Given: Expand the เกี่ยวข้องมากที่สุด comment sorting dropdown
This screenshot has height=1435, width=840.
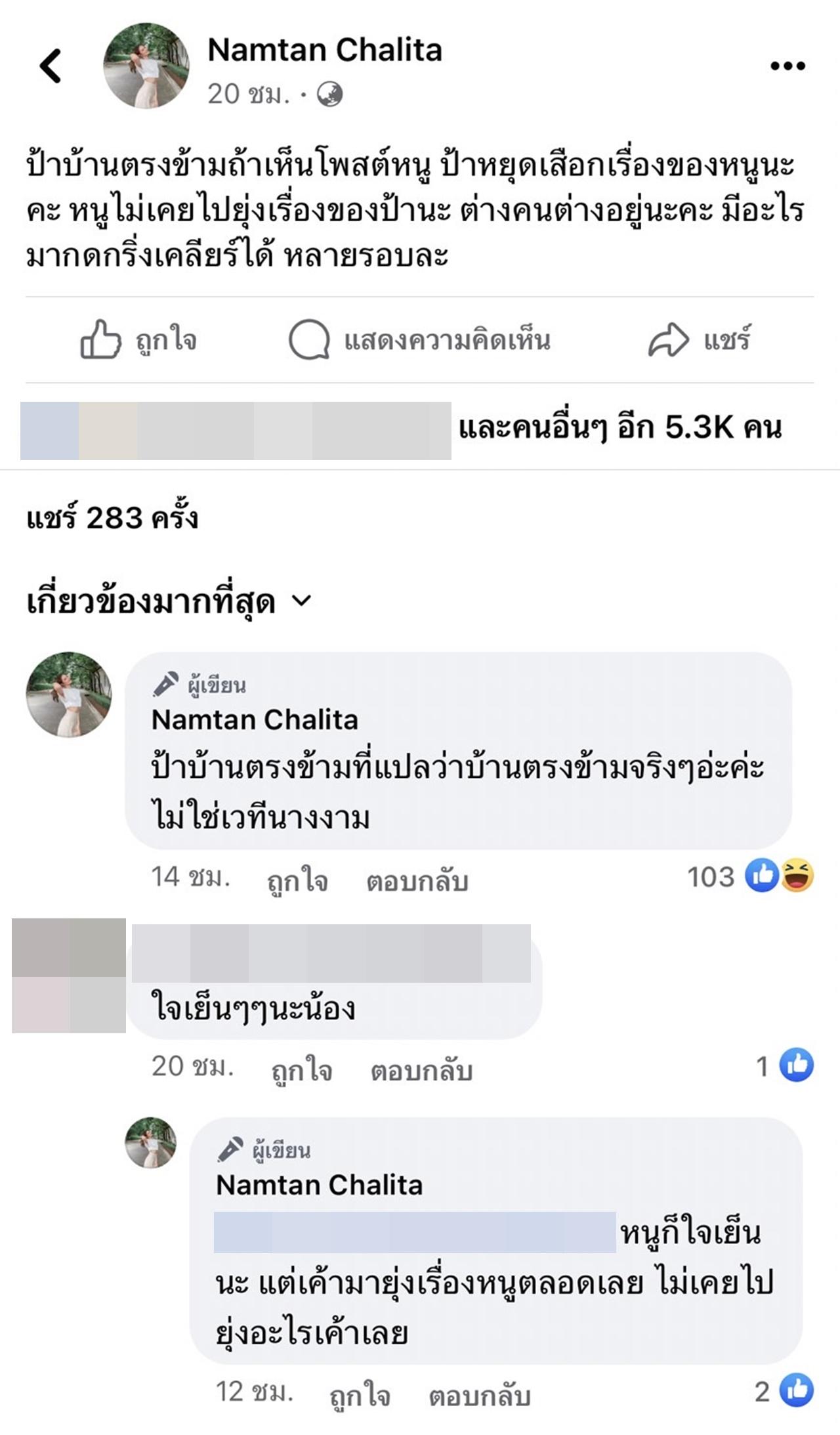Looking at the screenshot, I should click(x=169, y=601).
